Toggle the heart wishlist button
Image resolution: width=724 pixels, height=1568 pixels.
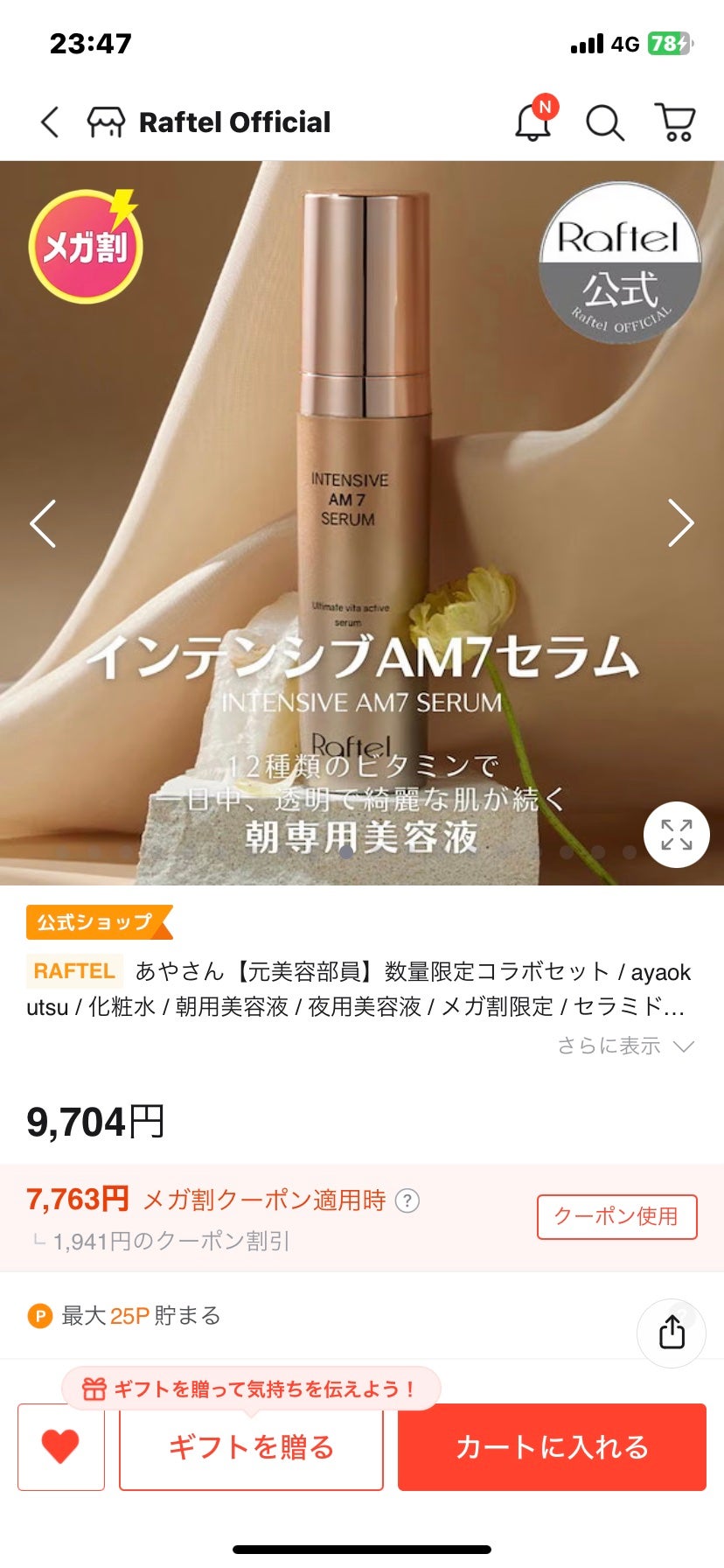60,1446
